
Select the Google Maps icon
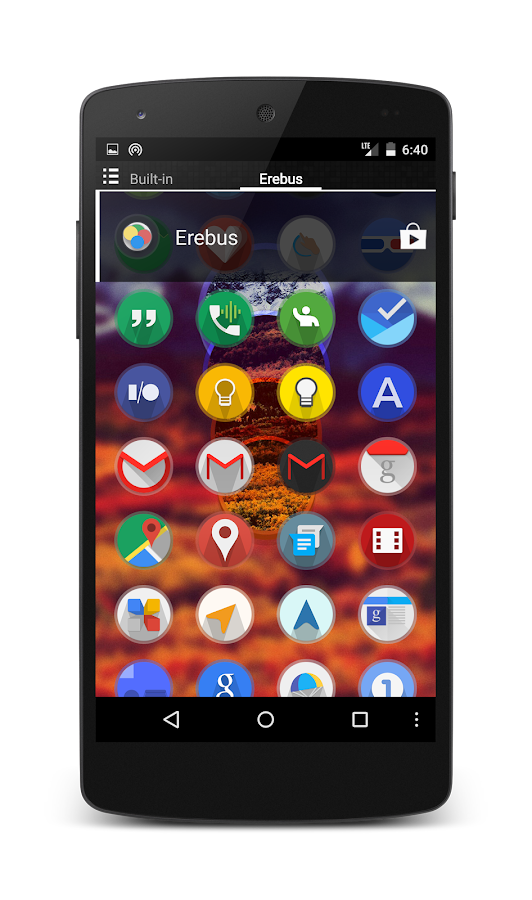point(143,541)
